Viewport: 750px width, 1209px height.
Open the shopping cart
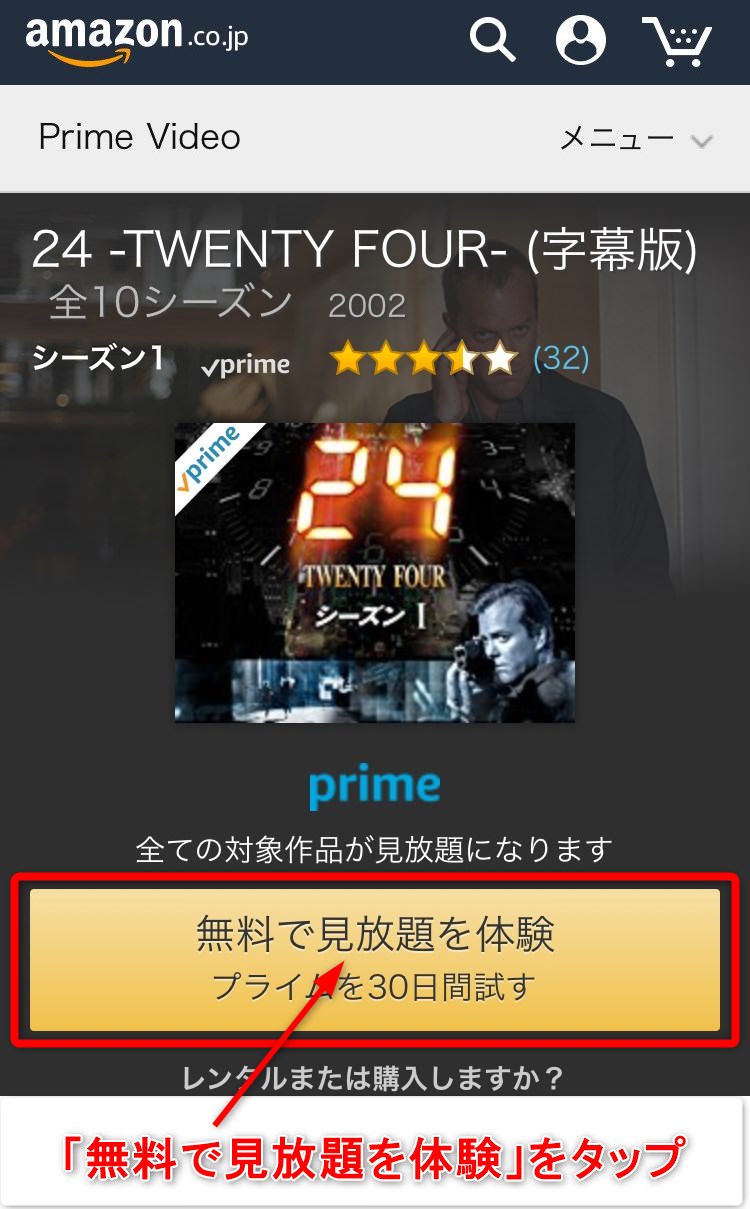(x=677, y=42)
